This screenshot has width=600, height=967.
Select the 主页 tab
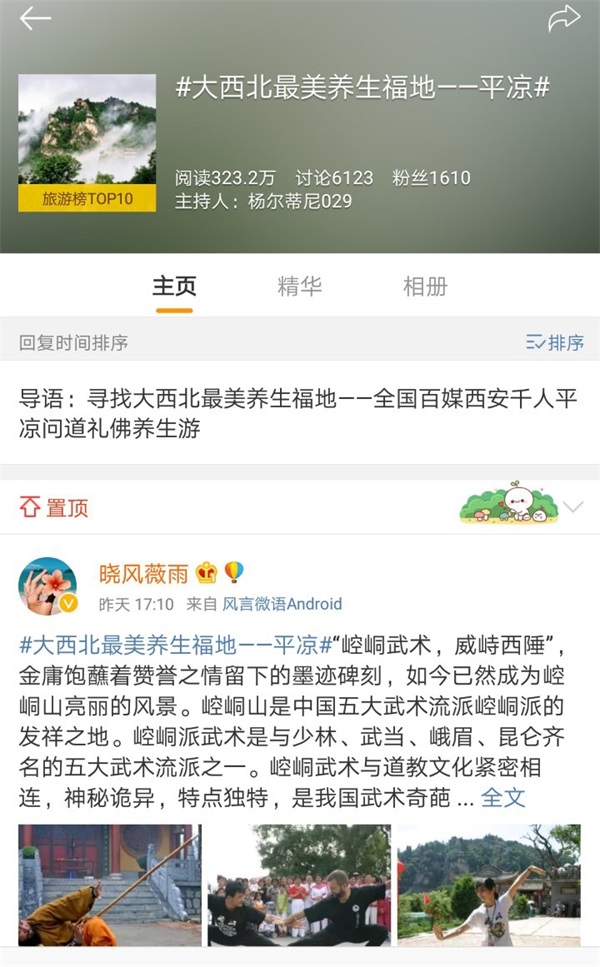[174, 286]
